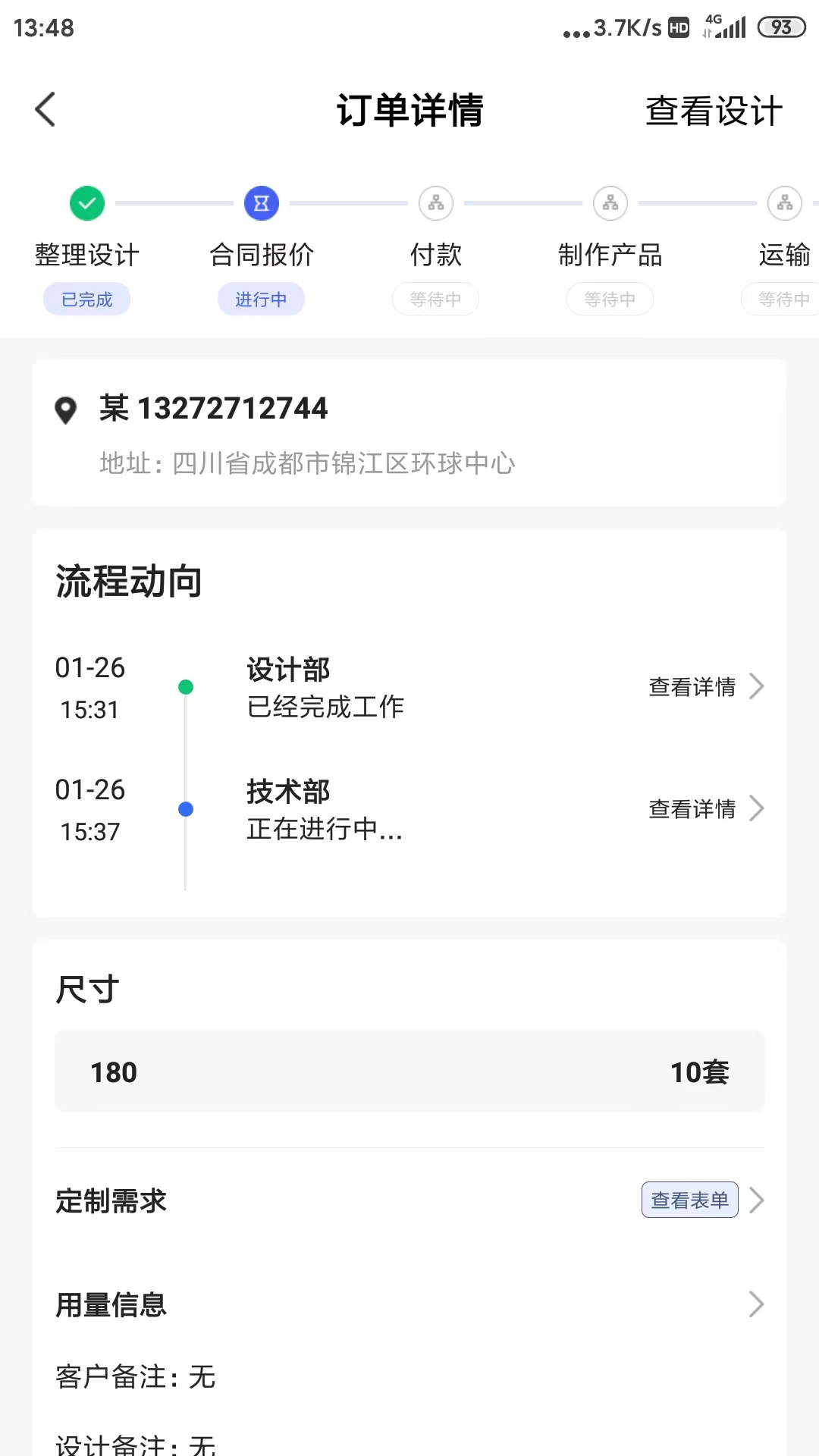The width and height of the screenshot is (819, 1456).
Task: Open 查看表单 for 定制需求
Action: [x=689, y=1200]
